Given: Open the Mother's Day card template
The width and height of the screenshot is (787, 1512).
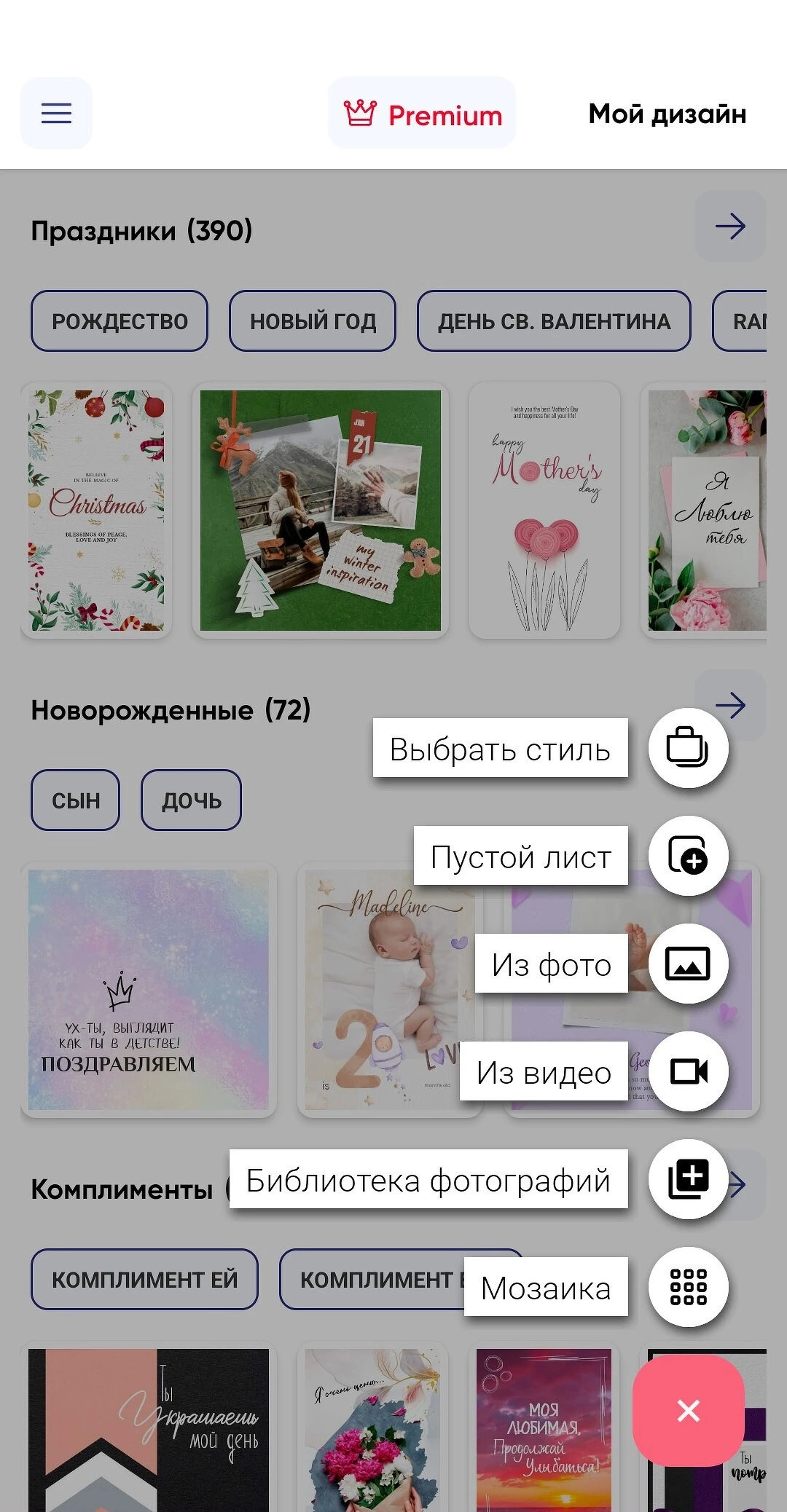Looking at the screenshot, I should (544, 510).
